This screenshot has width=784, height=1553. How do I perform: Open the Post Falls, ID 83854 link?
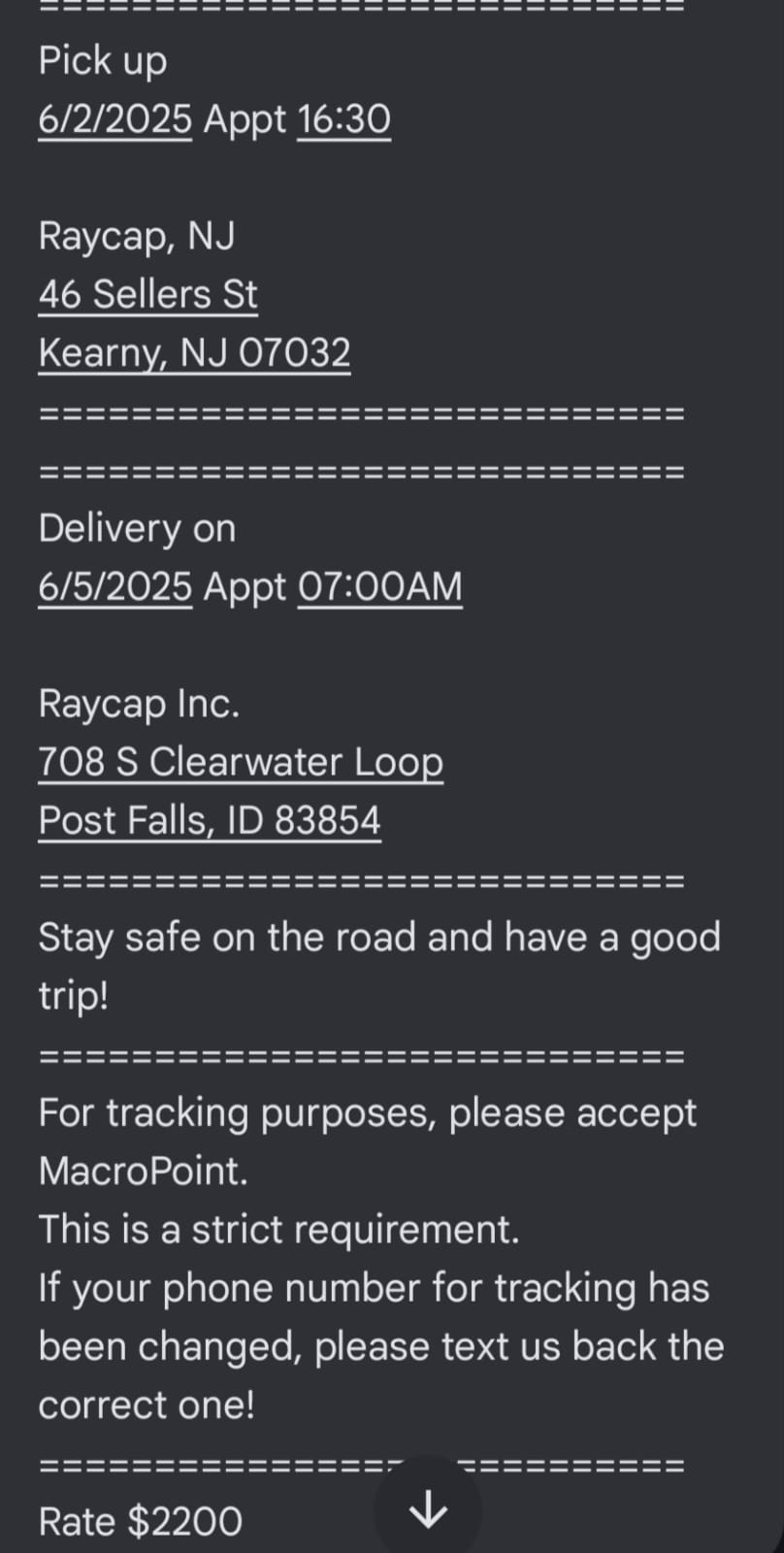[x=210, y=821]
